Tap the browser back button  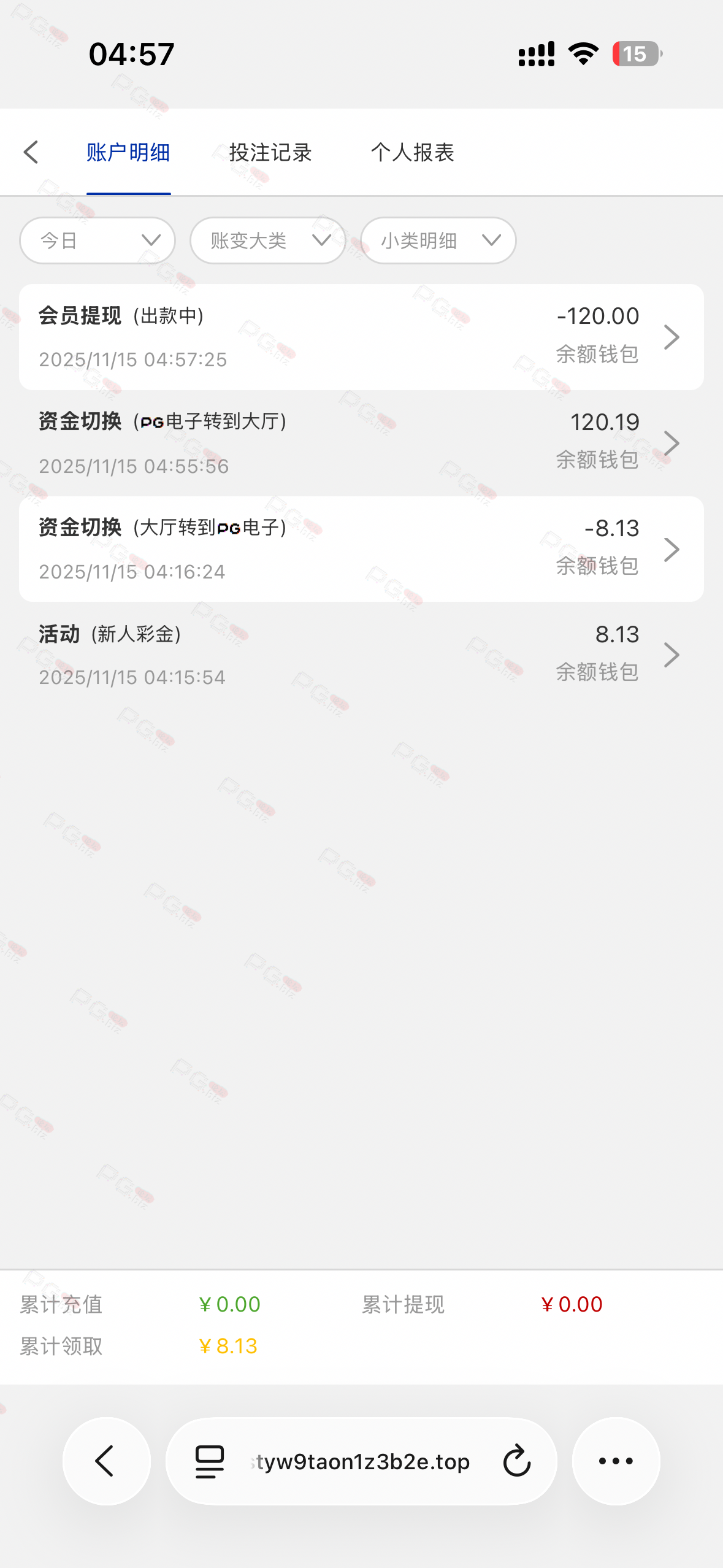[x=106, y=1461]
